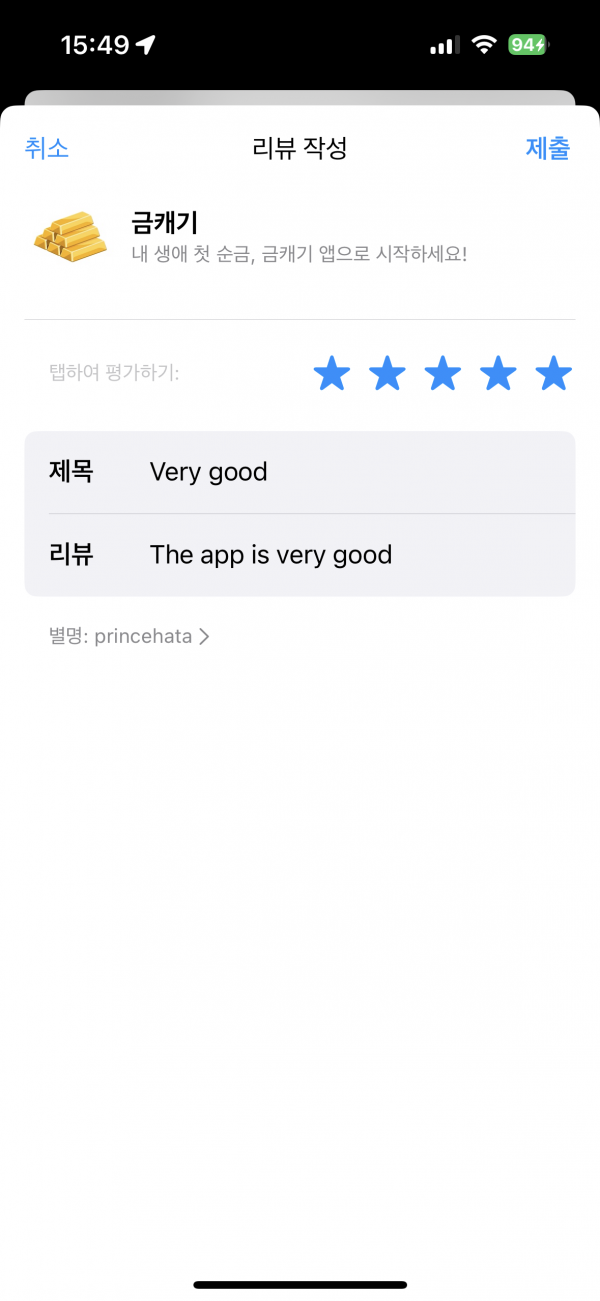Screen dimensions: 600x1301
Task: Edit the 리뷰 text field
Action: point(300,555)
